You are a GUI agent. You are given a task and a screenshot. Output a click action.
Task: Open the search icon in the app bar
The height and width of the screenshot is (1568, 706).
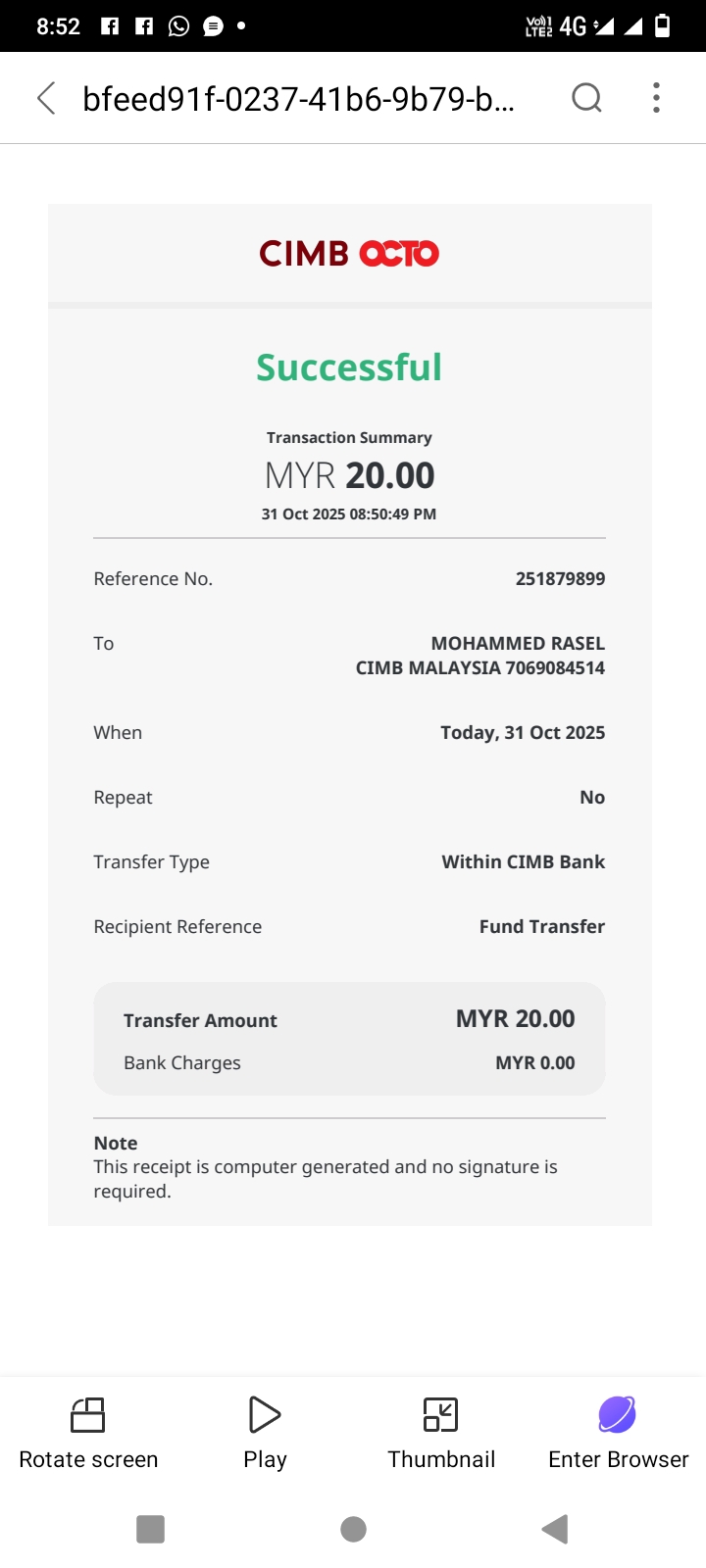586,98
